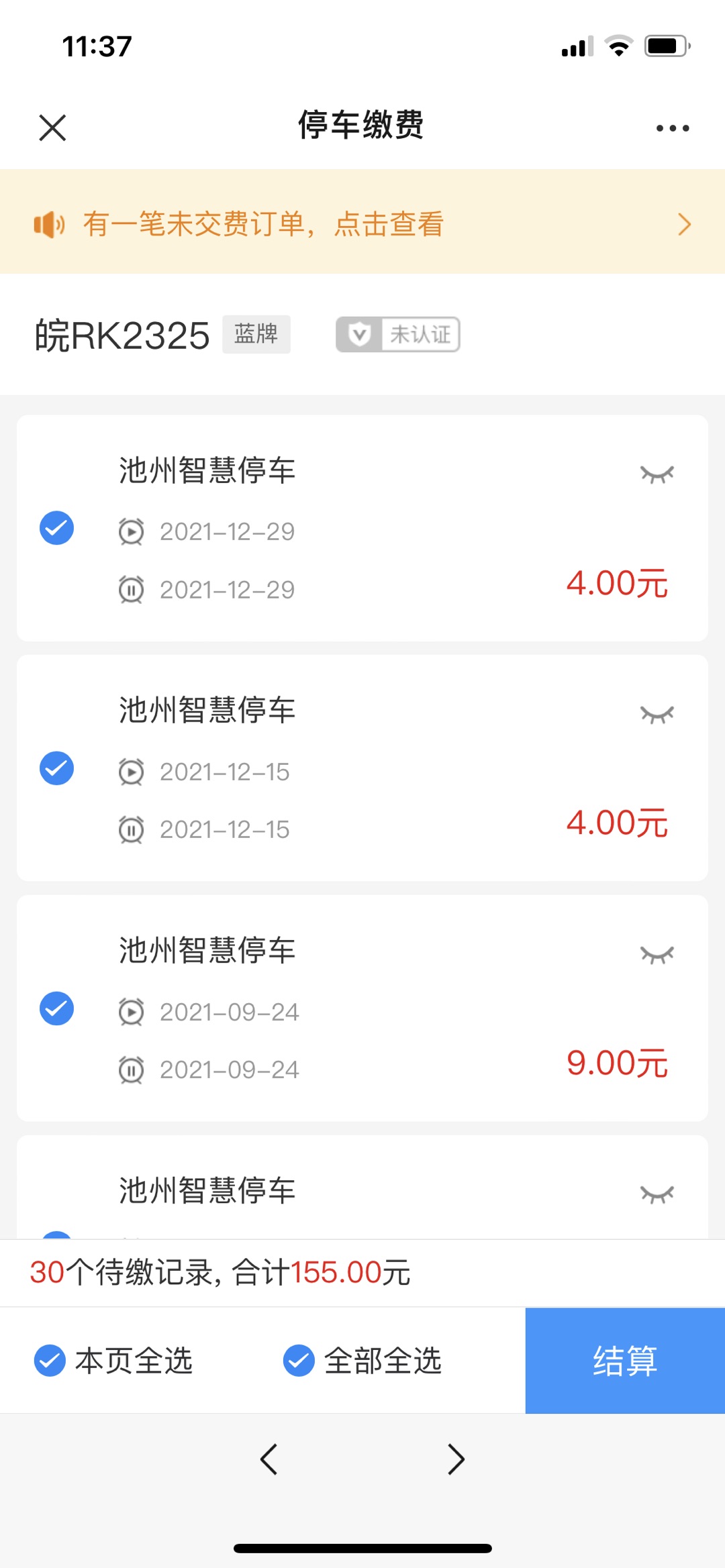Screen dimensions: 725x1568
Task: Go back with the browser back arrow
Action: click(269, 1459)
